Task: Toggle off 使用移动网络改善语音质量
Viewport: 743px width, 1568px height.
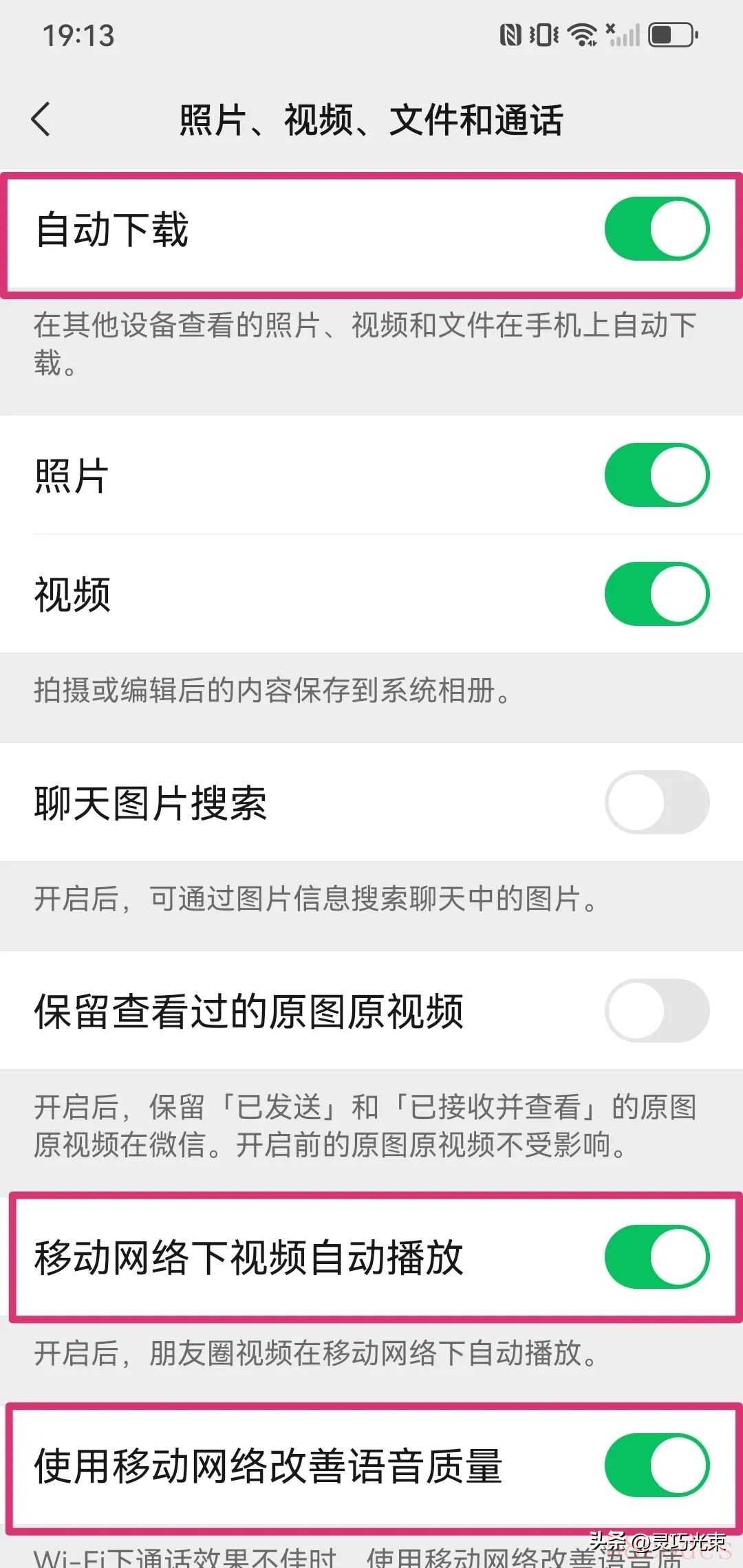Action: pyautogui.click(x=656, y=1465)
